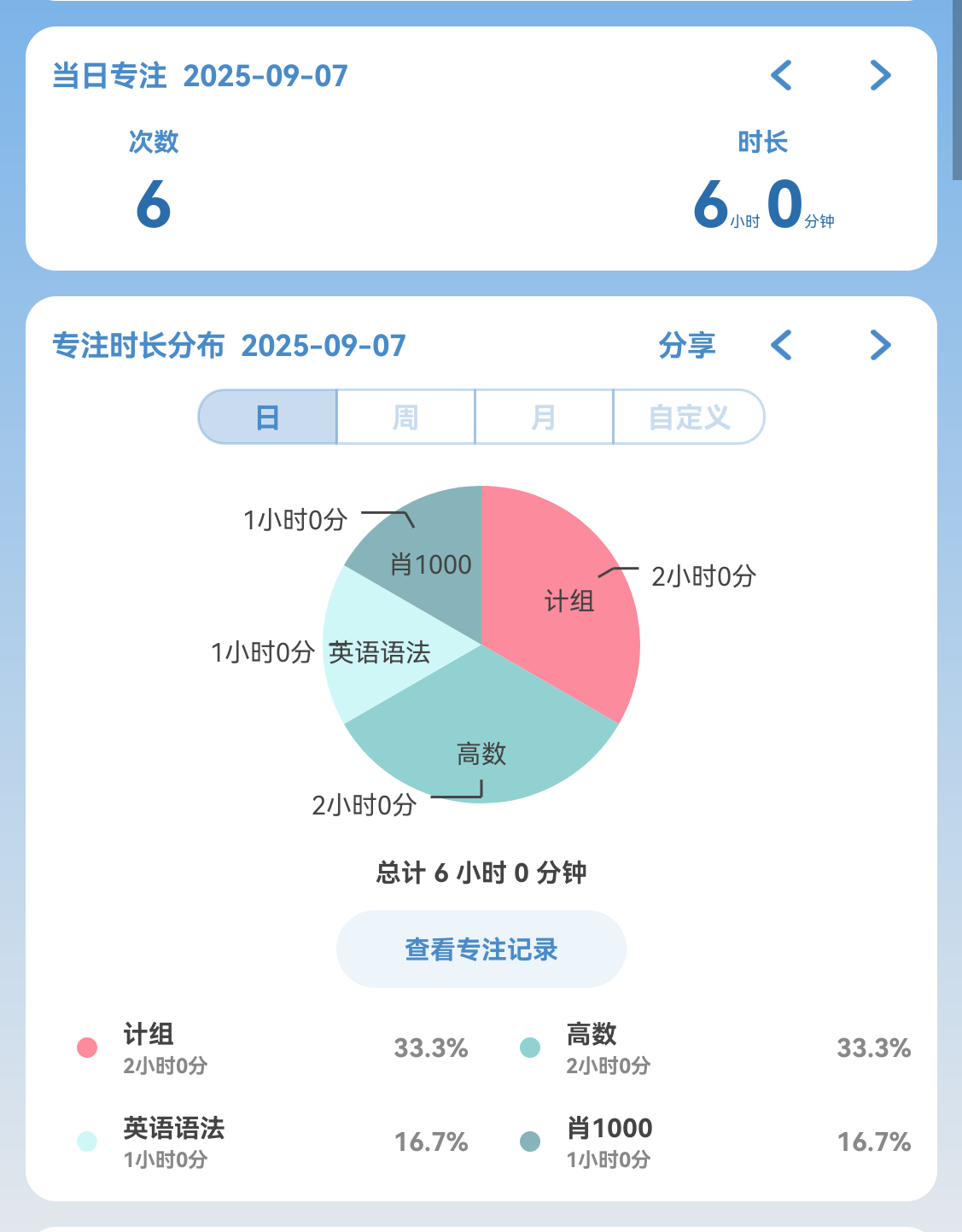The width and height of the screenshot is (962, 1232).
Task: Go to next day in 当日专注 card
Action: click(x=880, y=75)
